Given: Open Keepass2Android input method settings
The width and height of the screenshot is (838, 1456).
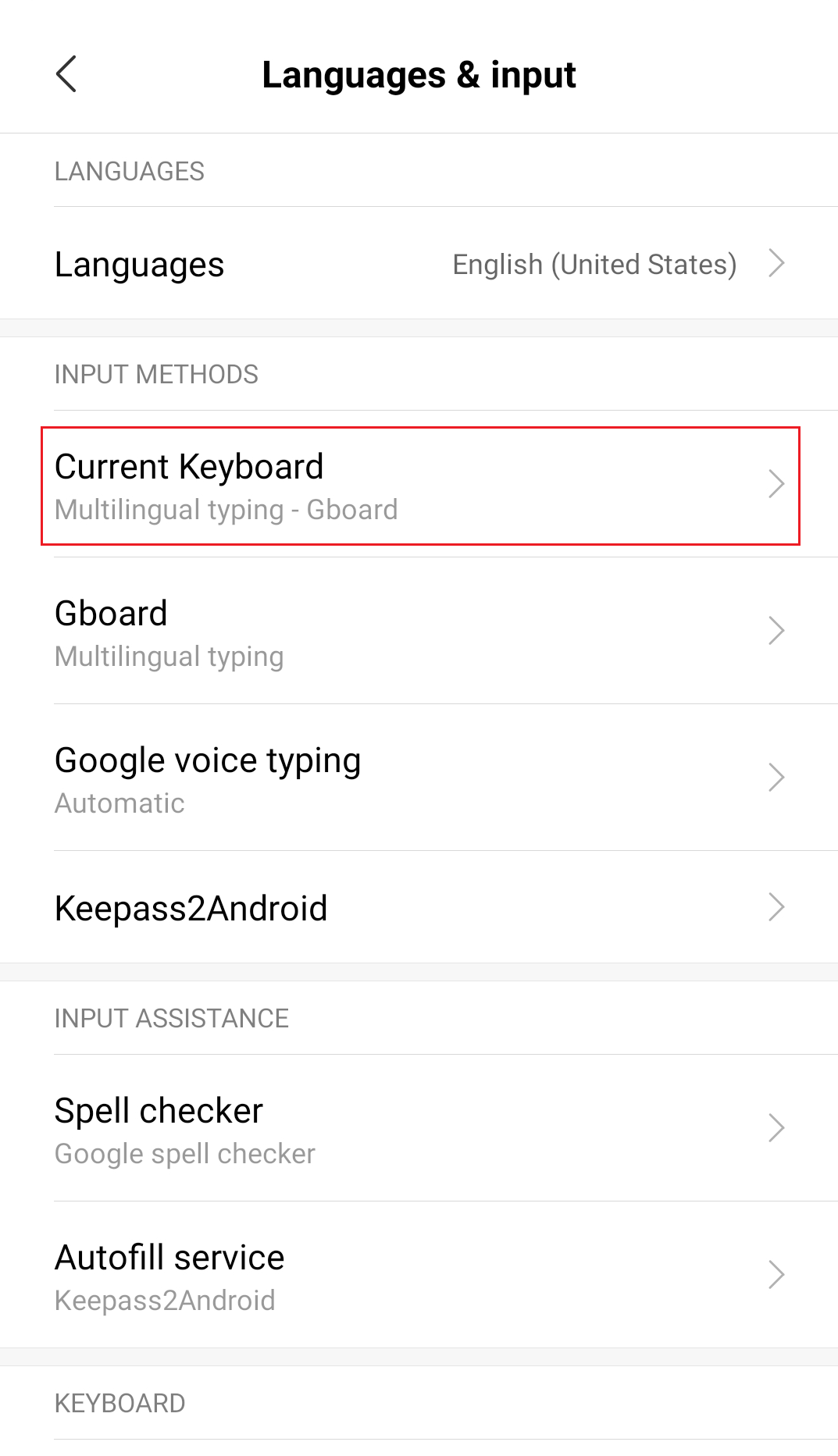Looking at the screenshot, I should (419, 908).
